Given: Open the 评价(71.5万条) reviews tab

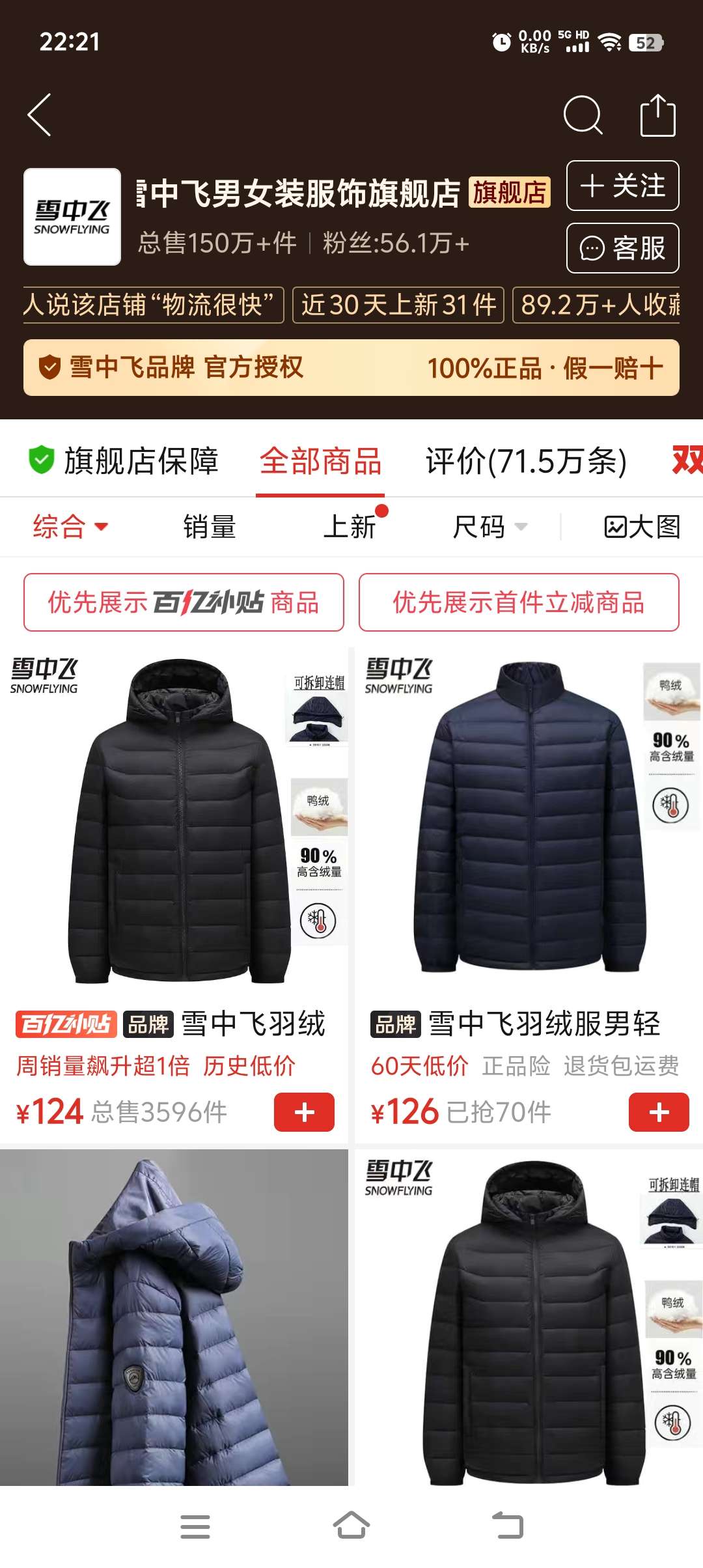Looking at the screenshot, I should (x=526, y=461).
